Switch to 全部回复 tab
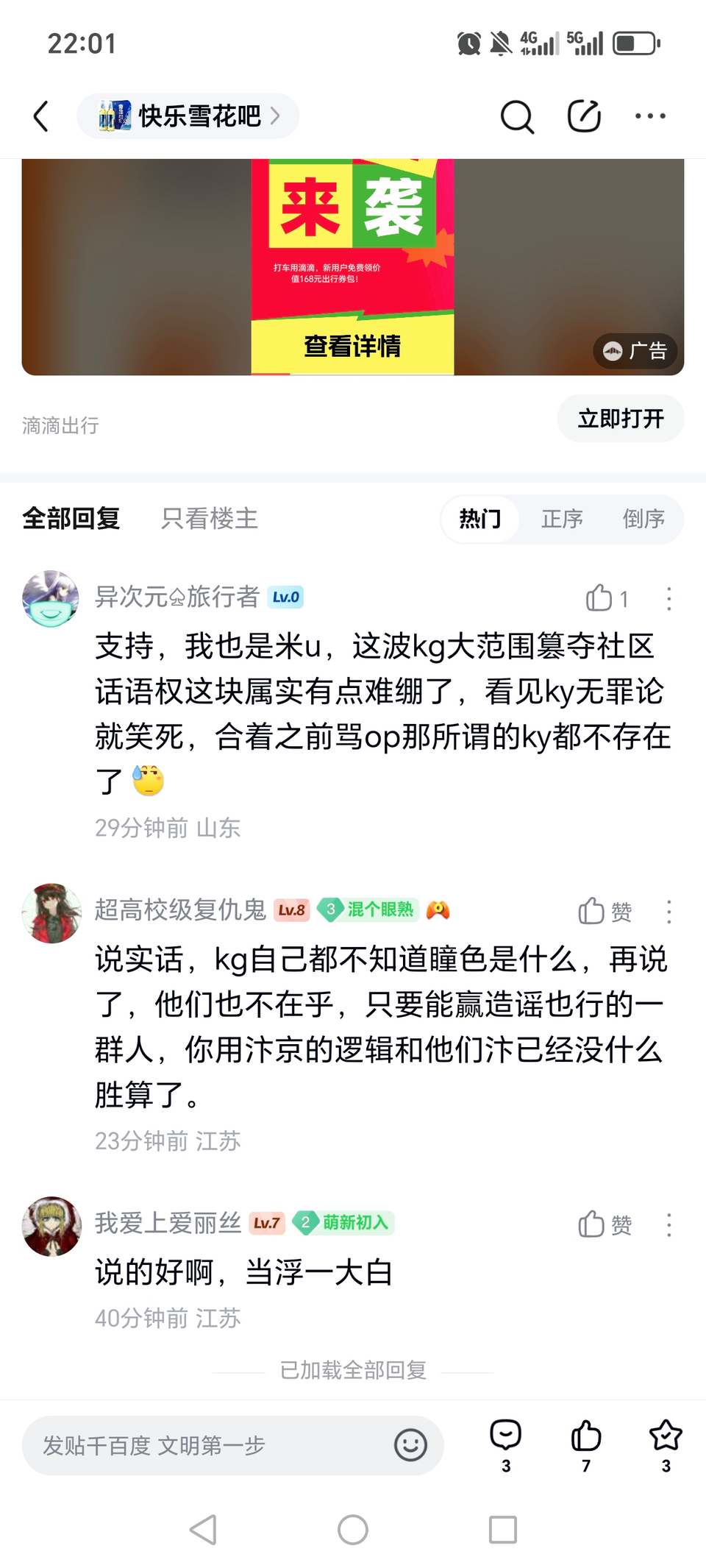Image resolution: width=706 pixels, height=1568 pixels. click(x=71, y=519)
